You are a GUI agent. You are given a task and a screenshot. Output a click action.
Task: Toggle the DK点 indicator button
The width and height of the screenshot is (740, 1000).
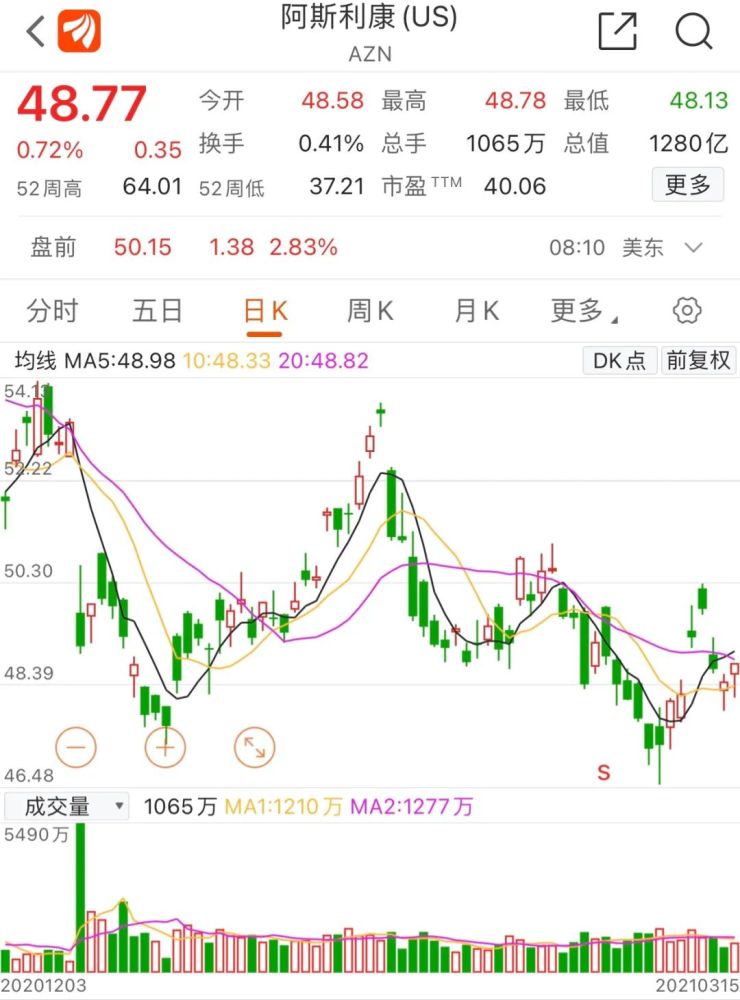[619, 361]
